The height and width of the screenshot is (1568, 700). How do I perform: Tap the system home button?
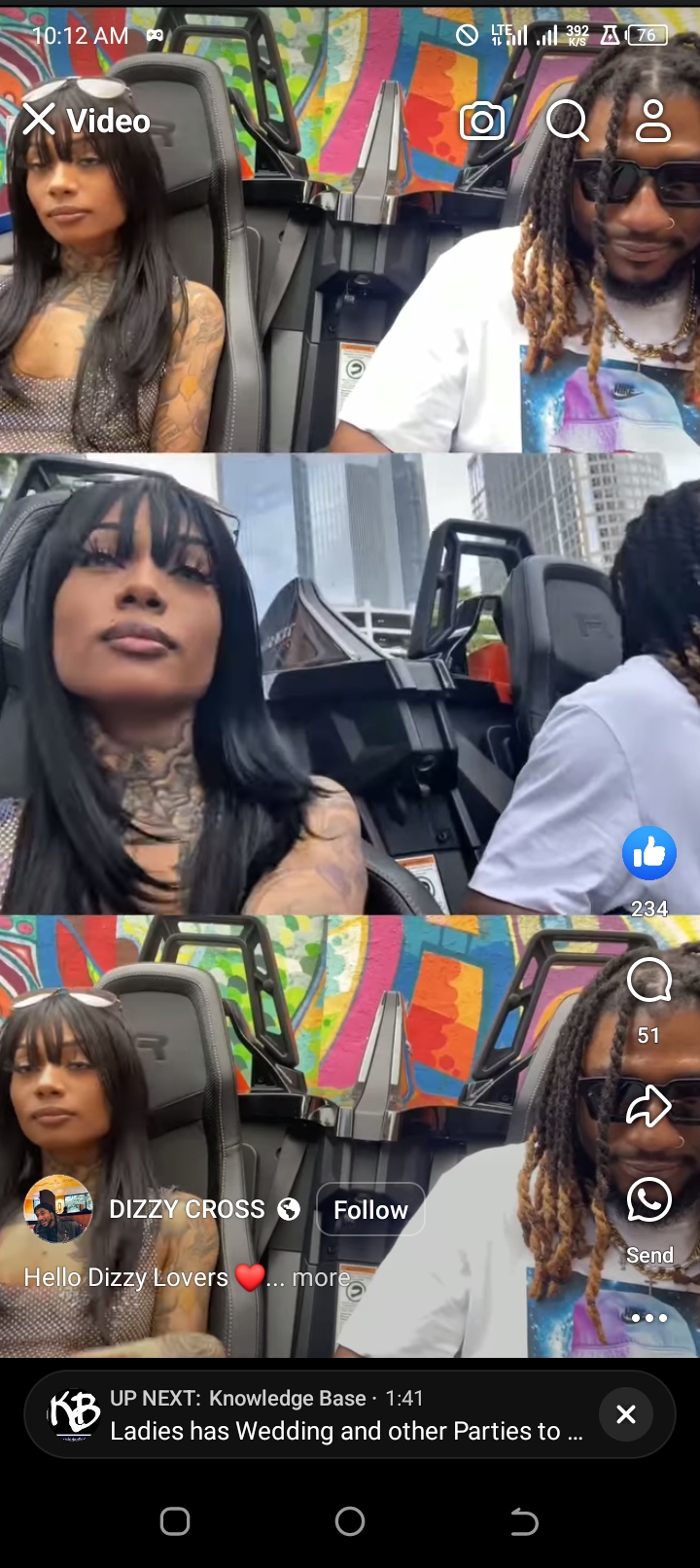(350, 1521)
